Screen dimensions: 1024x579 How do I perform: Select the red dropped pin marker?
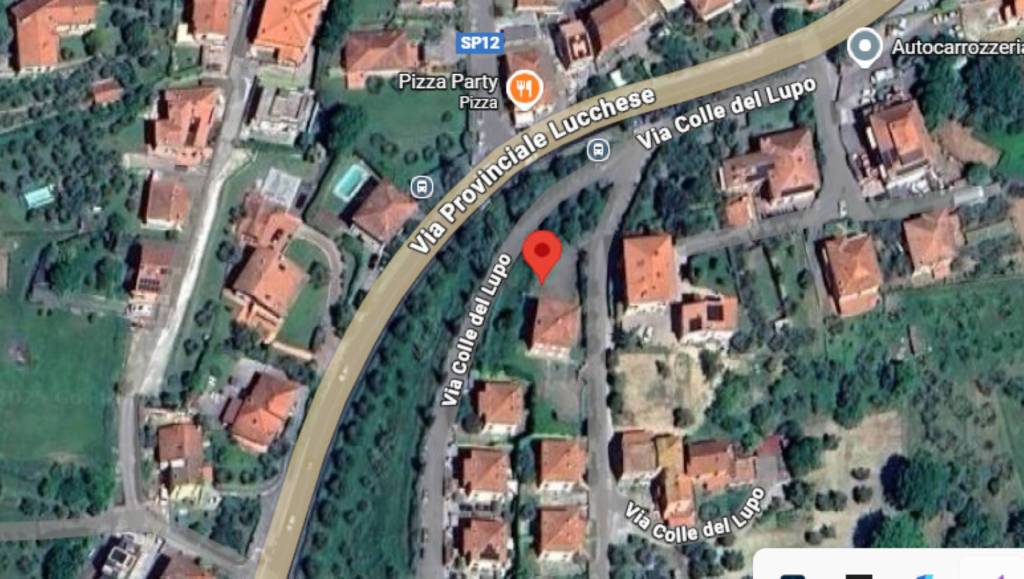(542, 254)
